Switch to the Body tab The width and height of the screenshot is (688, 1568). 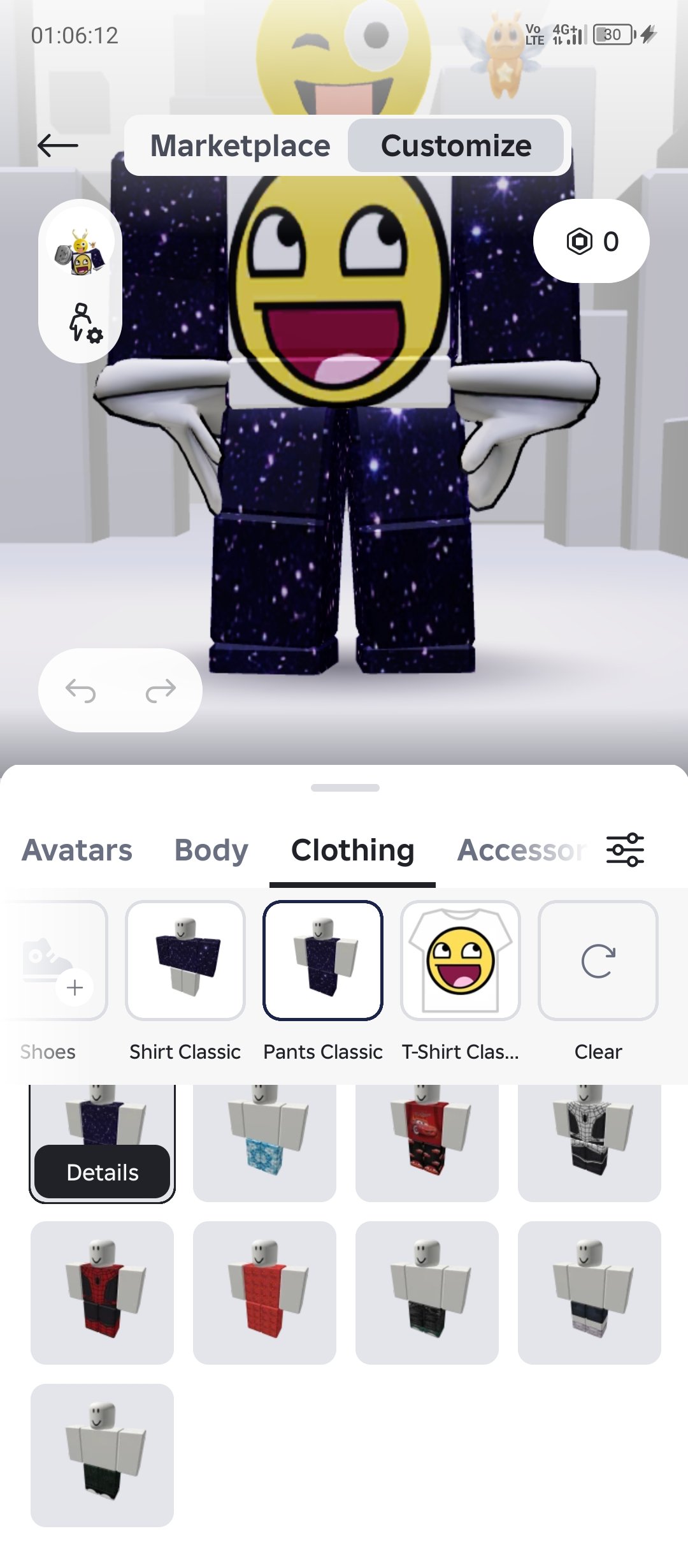point(211,850)
